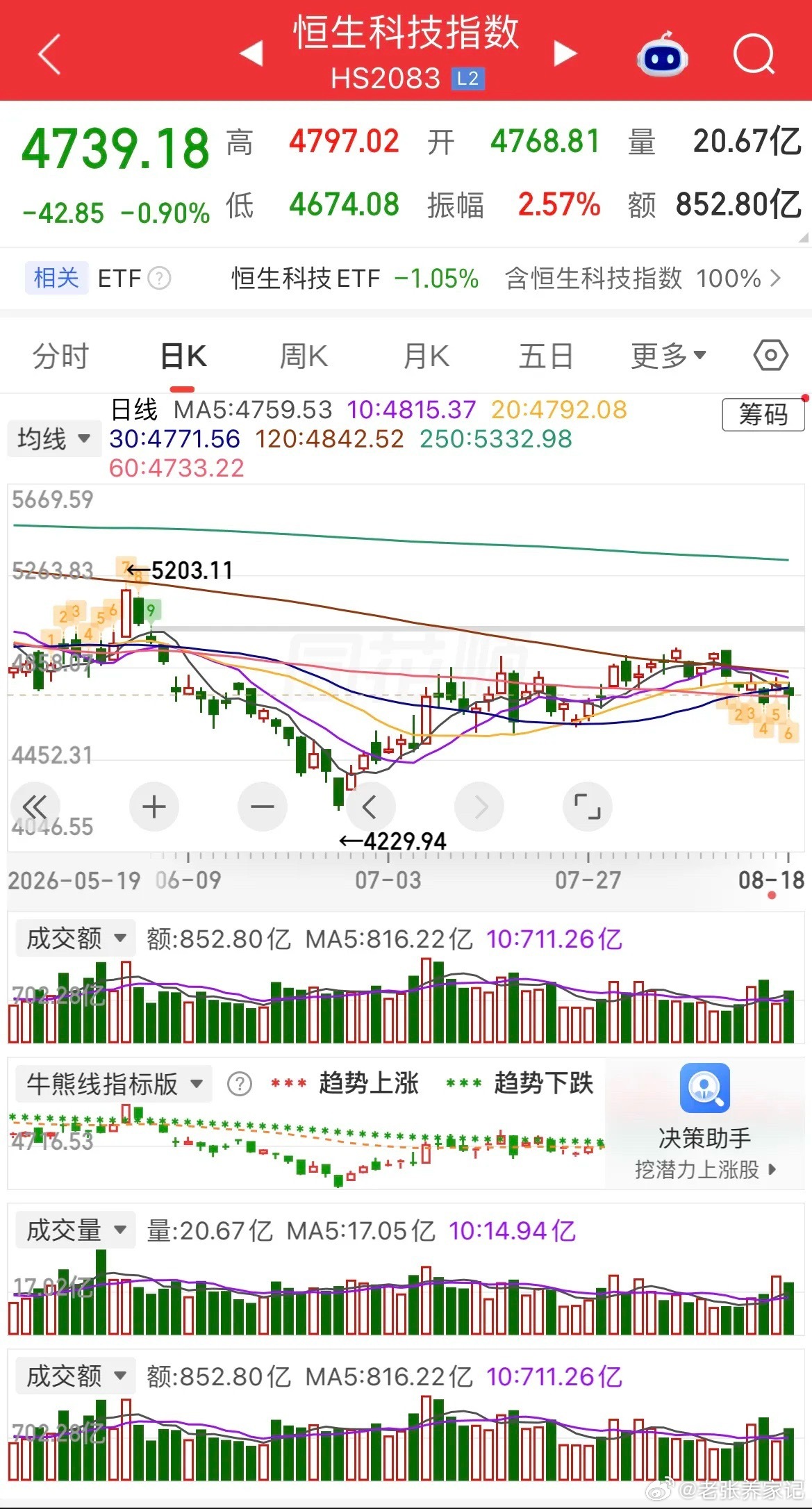Open 决策助手 挖潜力上涨股
Viewport: 812px width, 1509px height.
point(705,1121)
